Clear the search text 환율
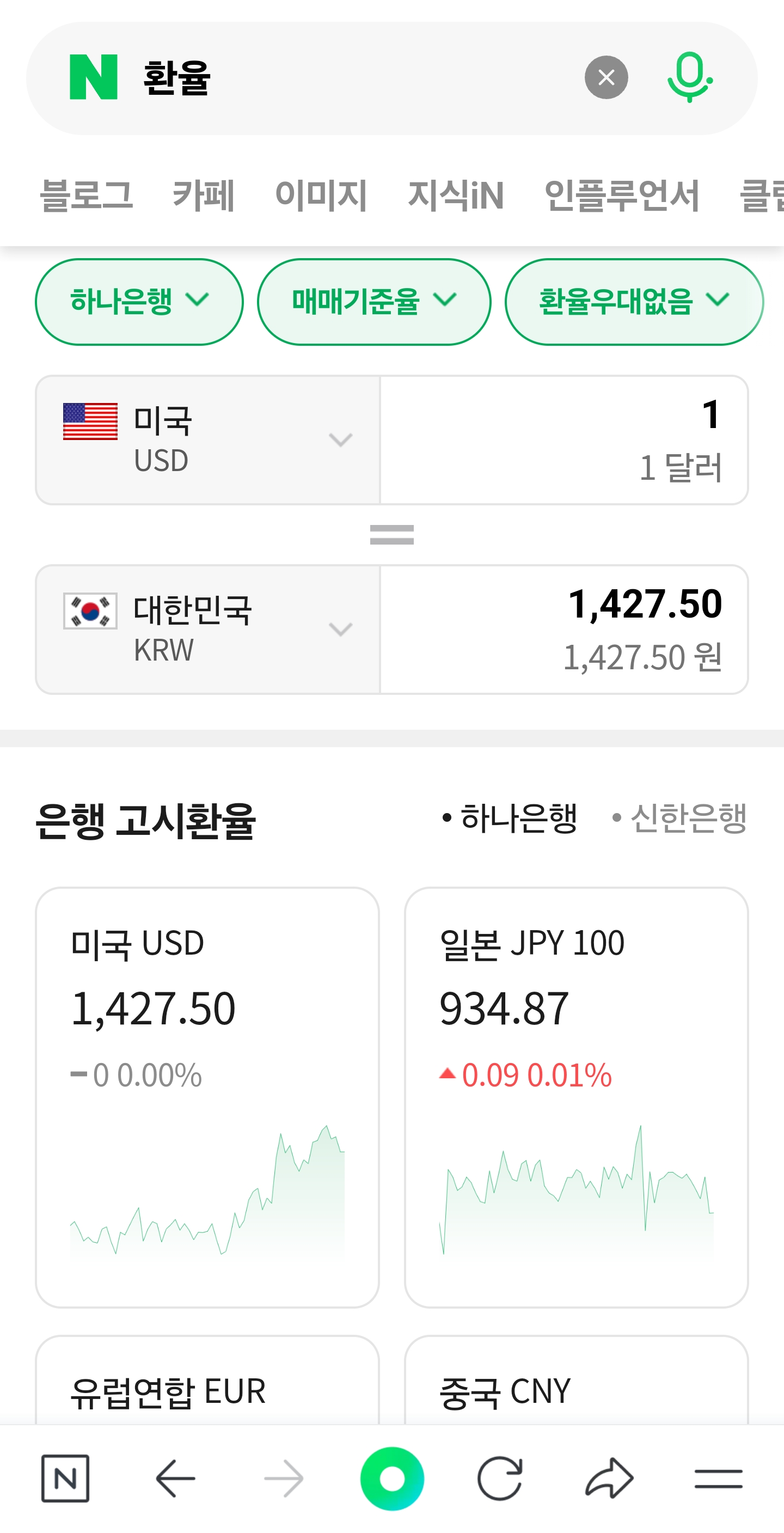 pyautogui.click(x=605, y=77)
